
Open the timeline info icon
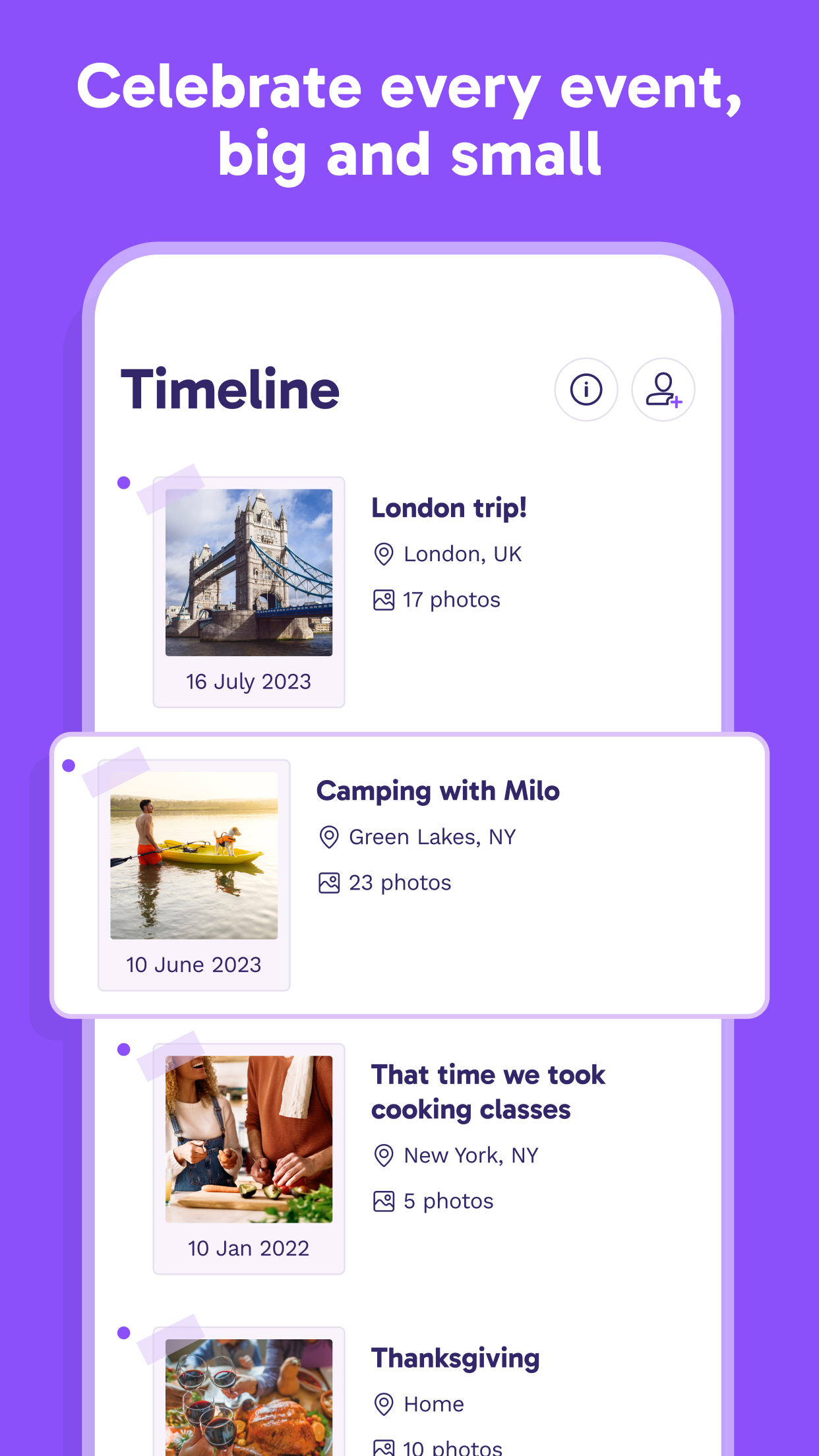[586, 390]
